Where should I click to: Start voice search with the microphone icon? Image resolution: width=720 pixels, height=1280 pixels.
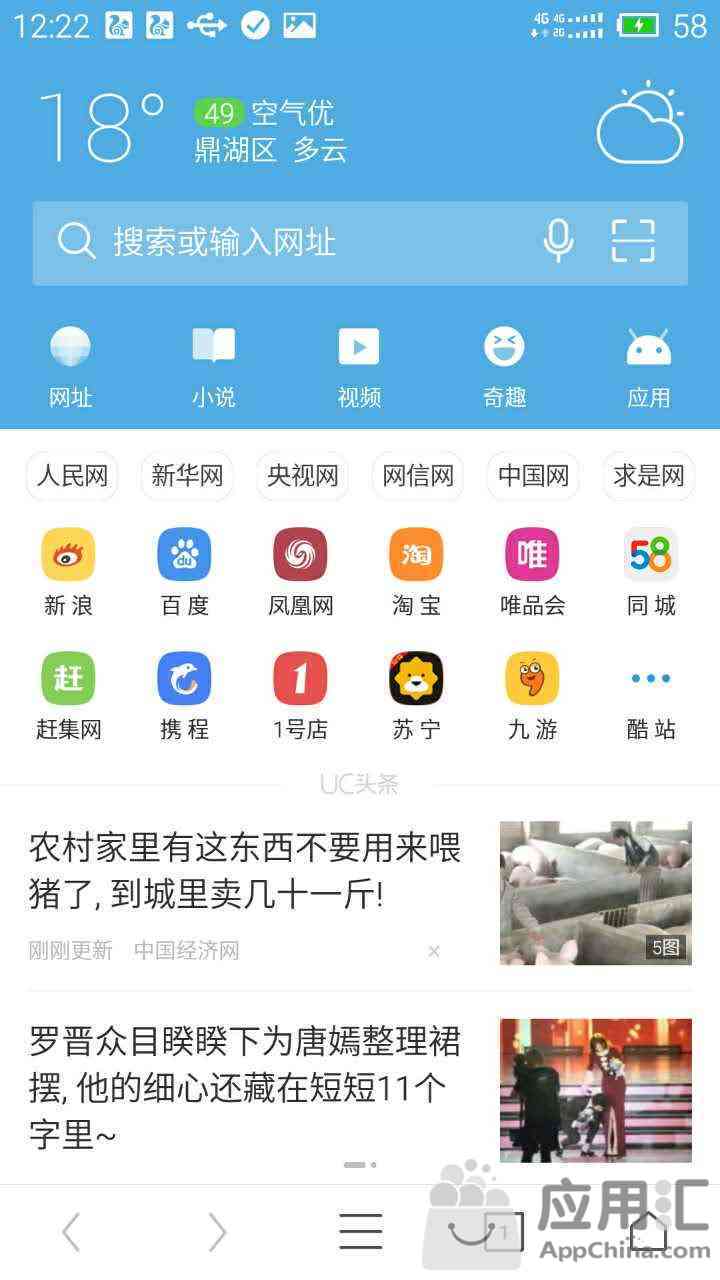(558, 241)
